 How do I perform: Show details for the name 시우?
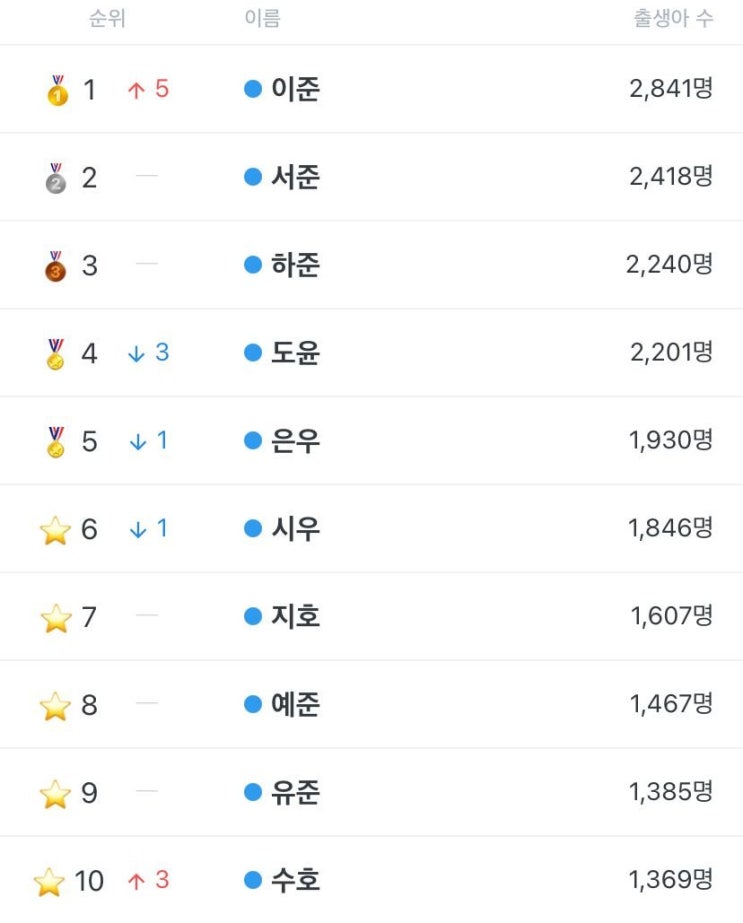tap(295, 529)
